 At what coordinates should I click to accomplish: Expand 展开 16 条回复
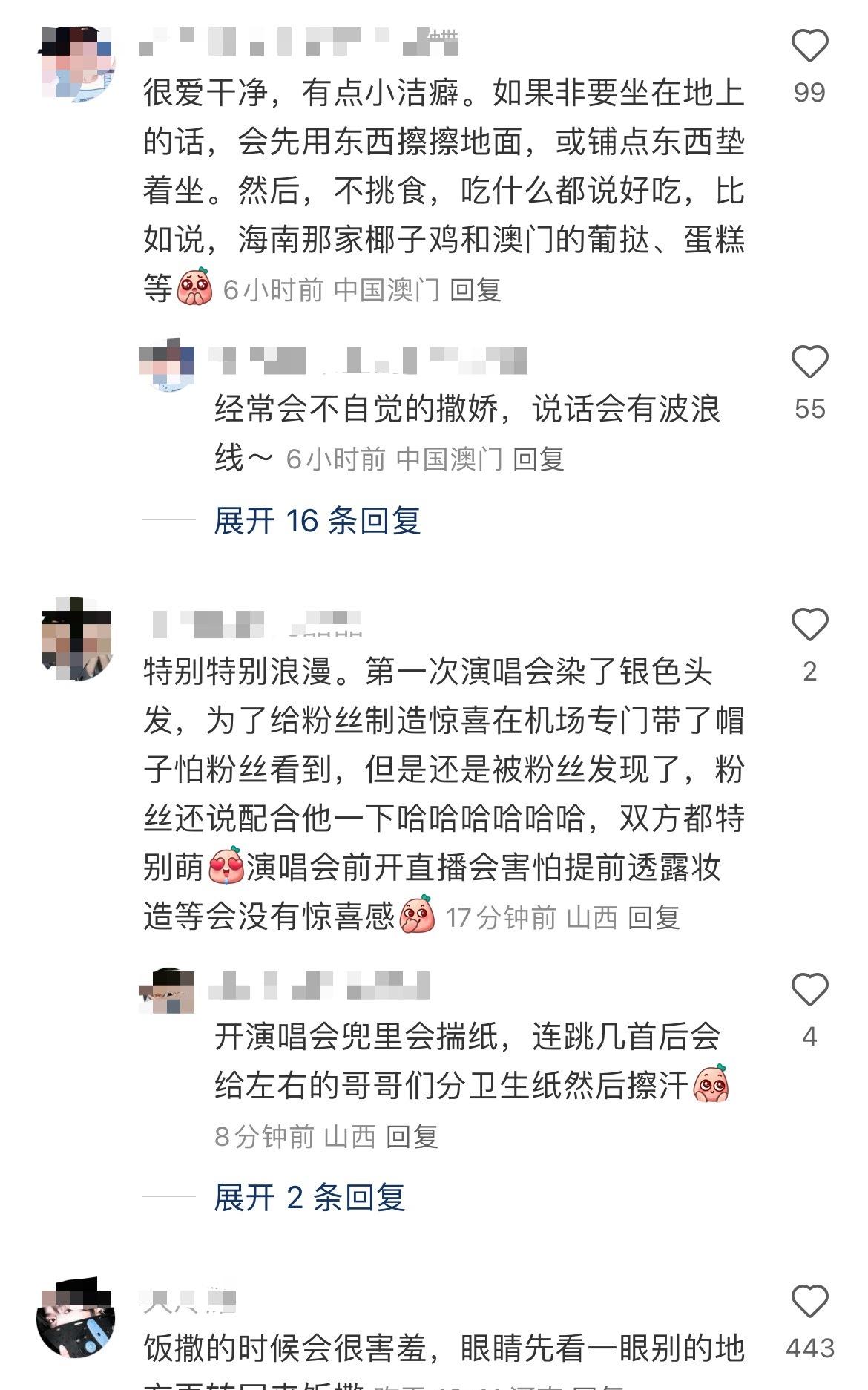click(317, 520)
